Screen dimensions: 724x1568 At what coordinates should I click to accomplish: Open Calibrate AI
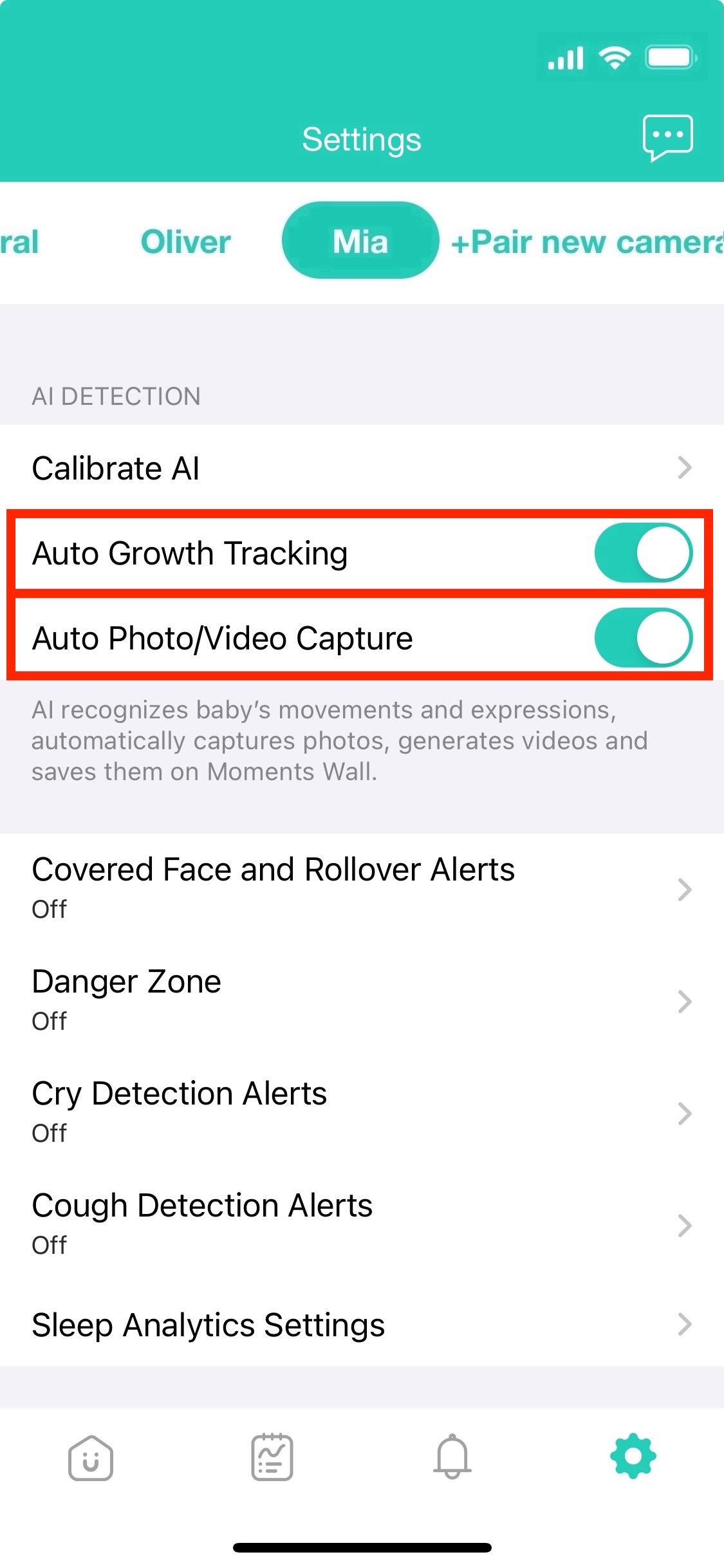pos(362,468)
